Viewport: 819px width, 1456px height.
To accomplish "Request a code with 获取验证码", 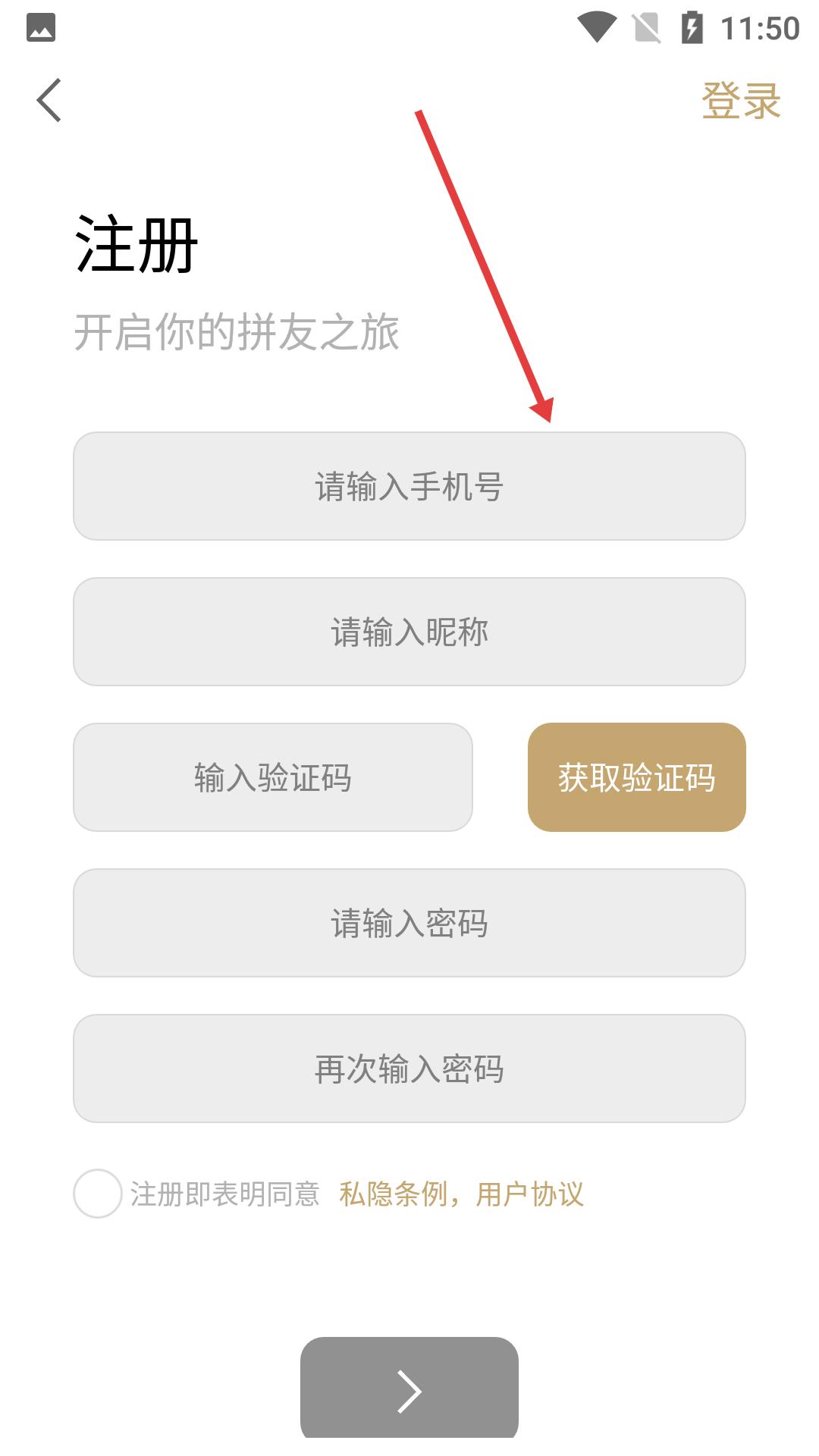I will (636, 777).
